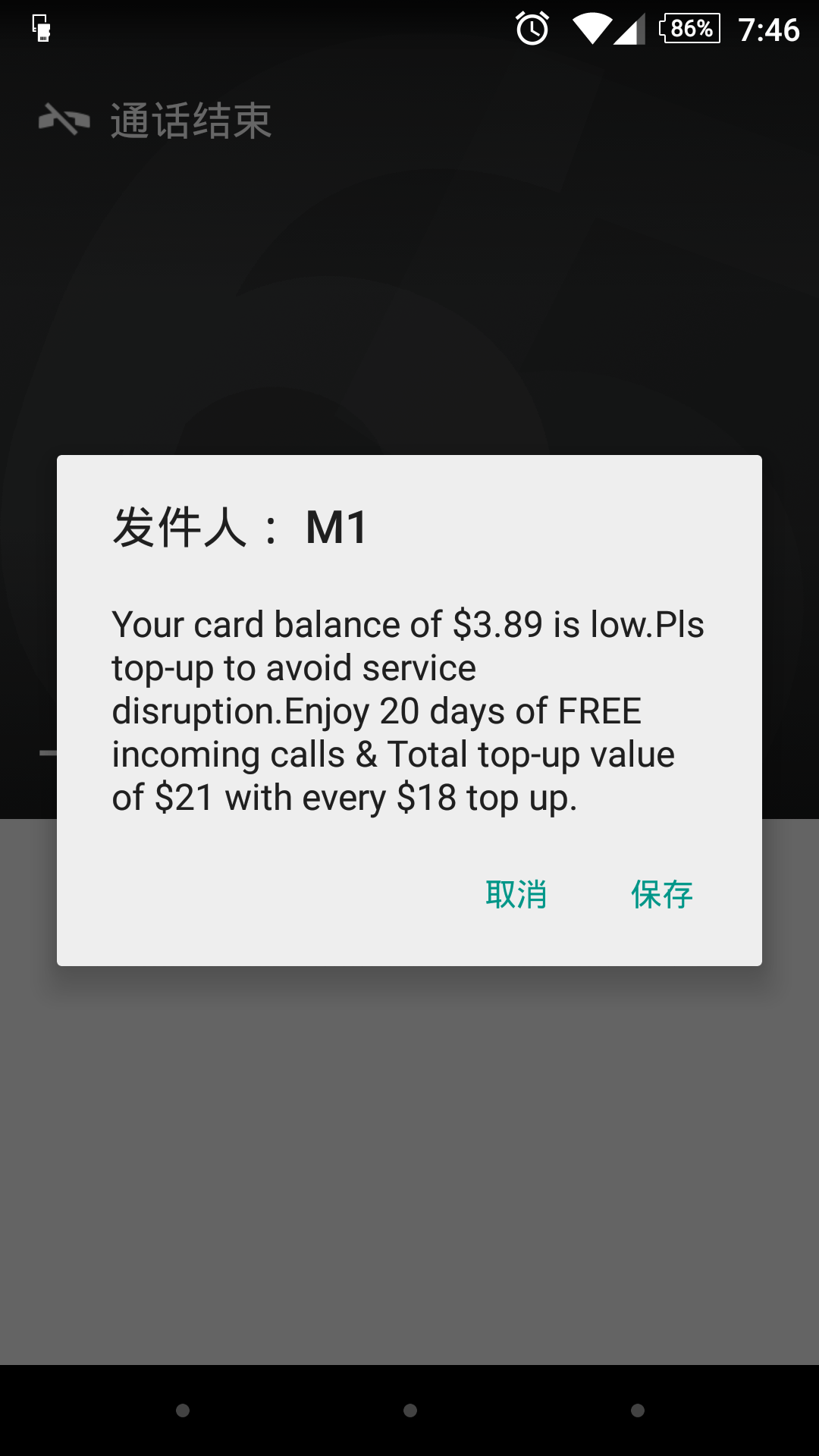Save the M1 message with 保存
Screen dimensions: 819x1456
tap(662, 895)
